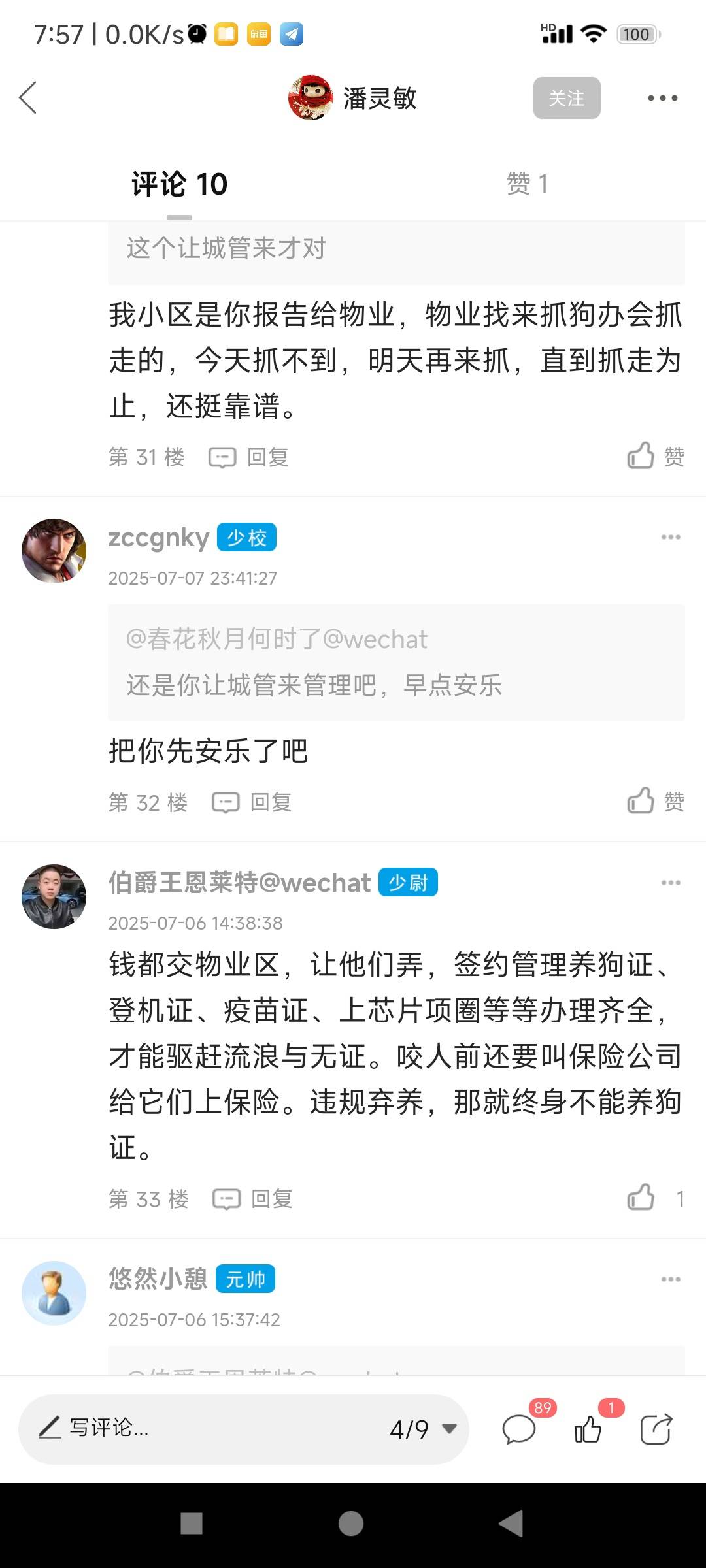Open more options on zccgnky's comment
Screen dimensions: 706x1568
click(x=671, y=537)
